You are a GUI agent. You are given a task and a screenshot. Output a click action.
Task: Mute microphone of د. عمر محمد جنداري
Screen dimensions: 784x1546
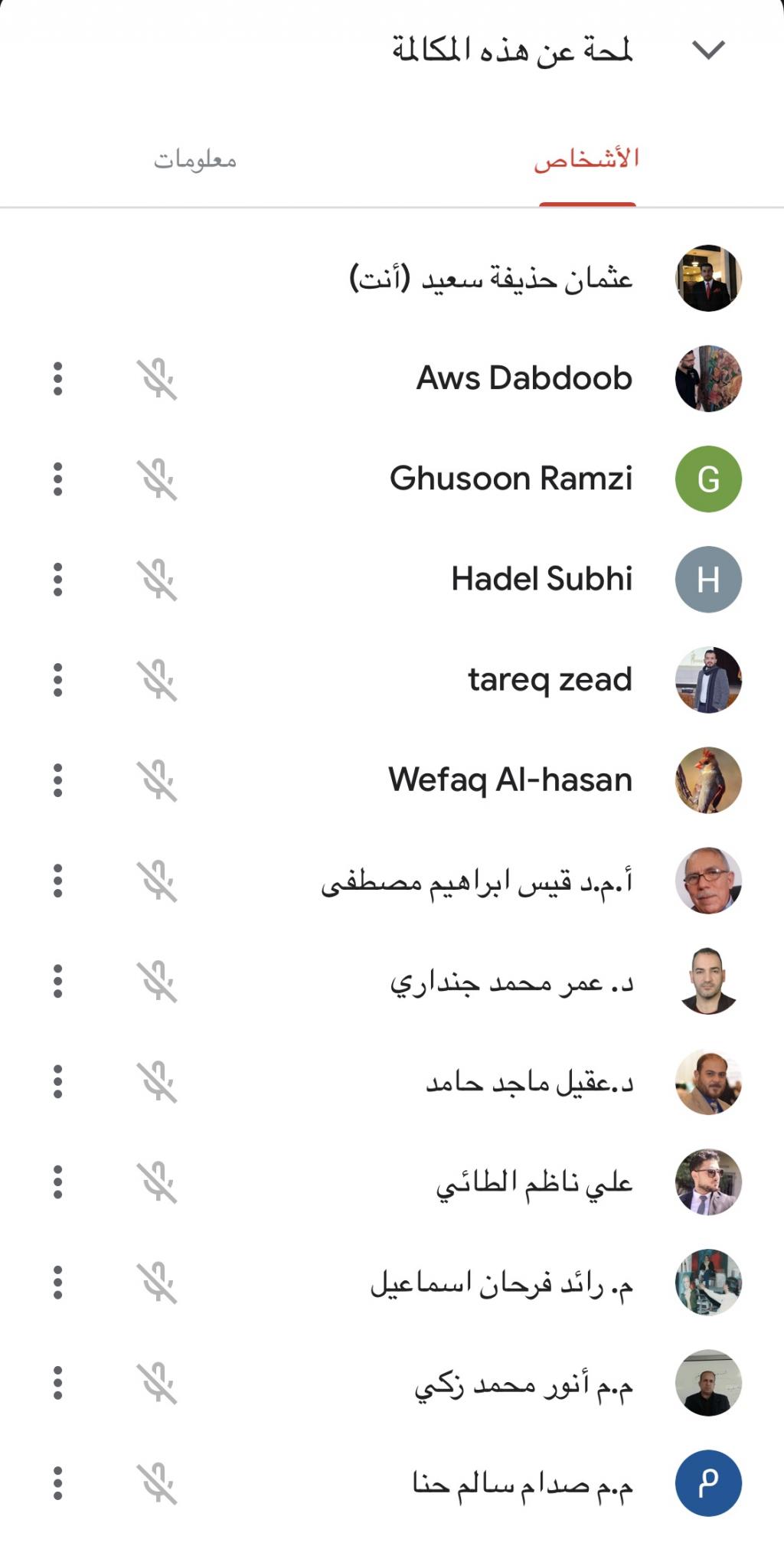[x=157, y=982]
